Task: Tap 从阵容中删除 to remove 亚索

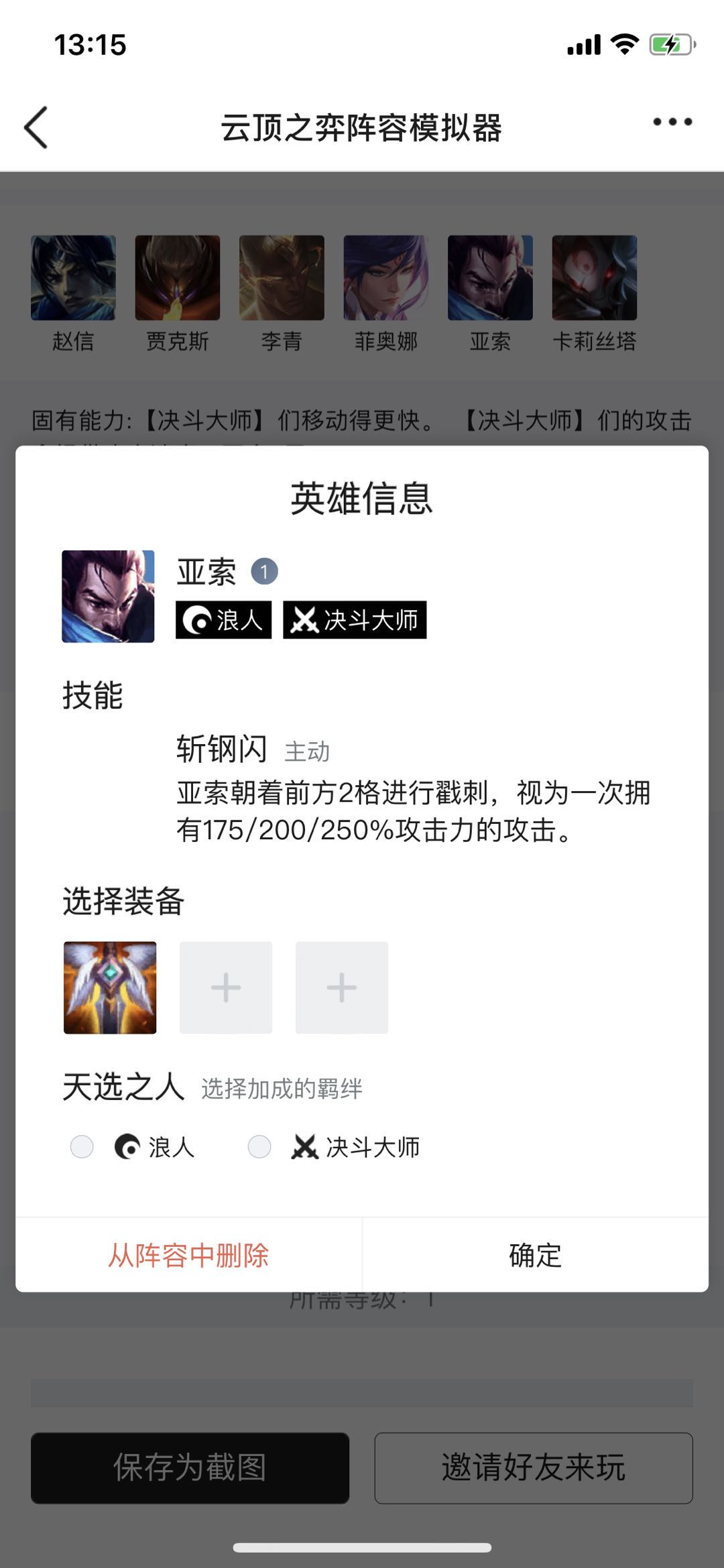Action: tap(189, 1256)
